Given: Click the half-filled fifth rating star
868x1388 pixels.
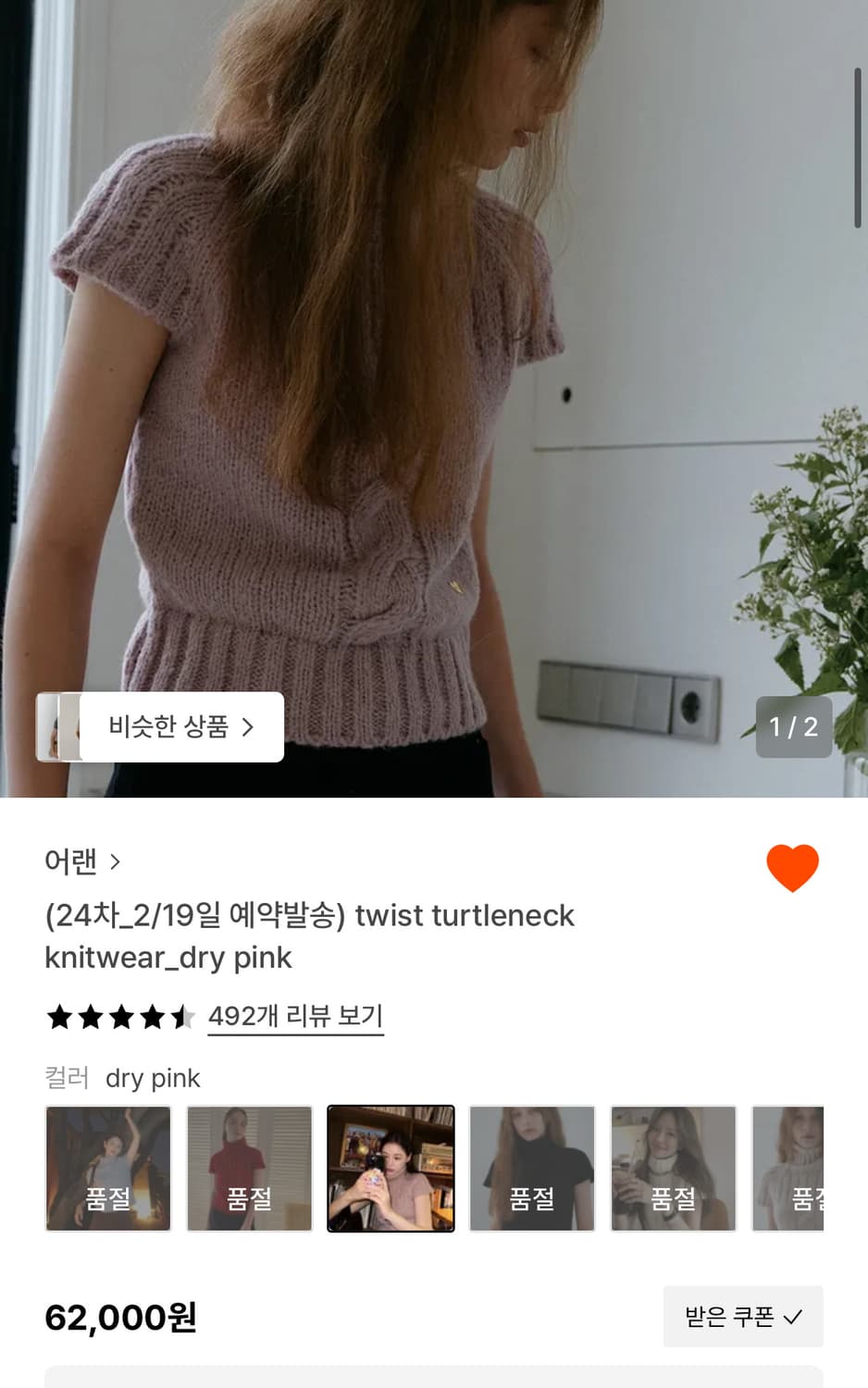Looking at the screenshot, I should pyautogui.click(x=183, y=1016).
